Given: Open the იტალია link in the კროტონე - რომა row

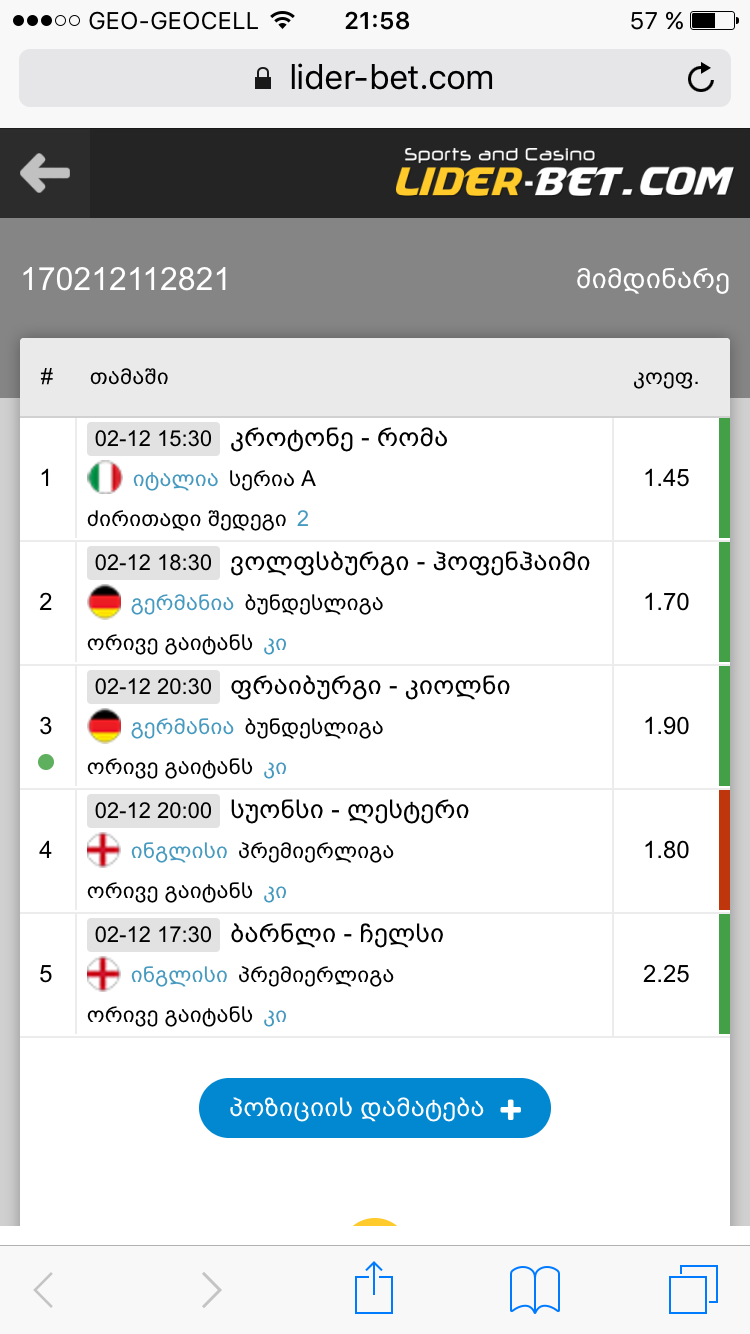Looking at the screenshot, I should pos(175,479).
